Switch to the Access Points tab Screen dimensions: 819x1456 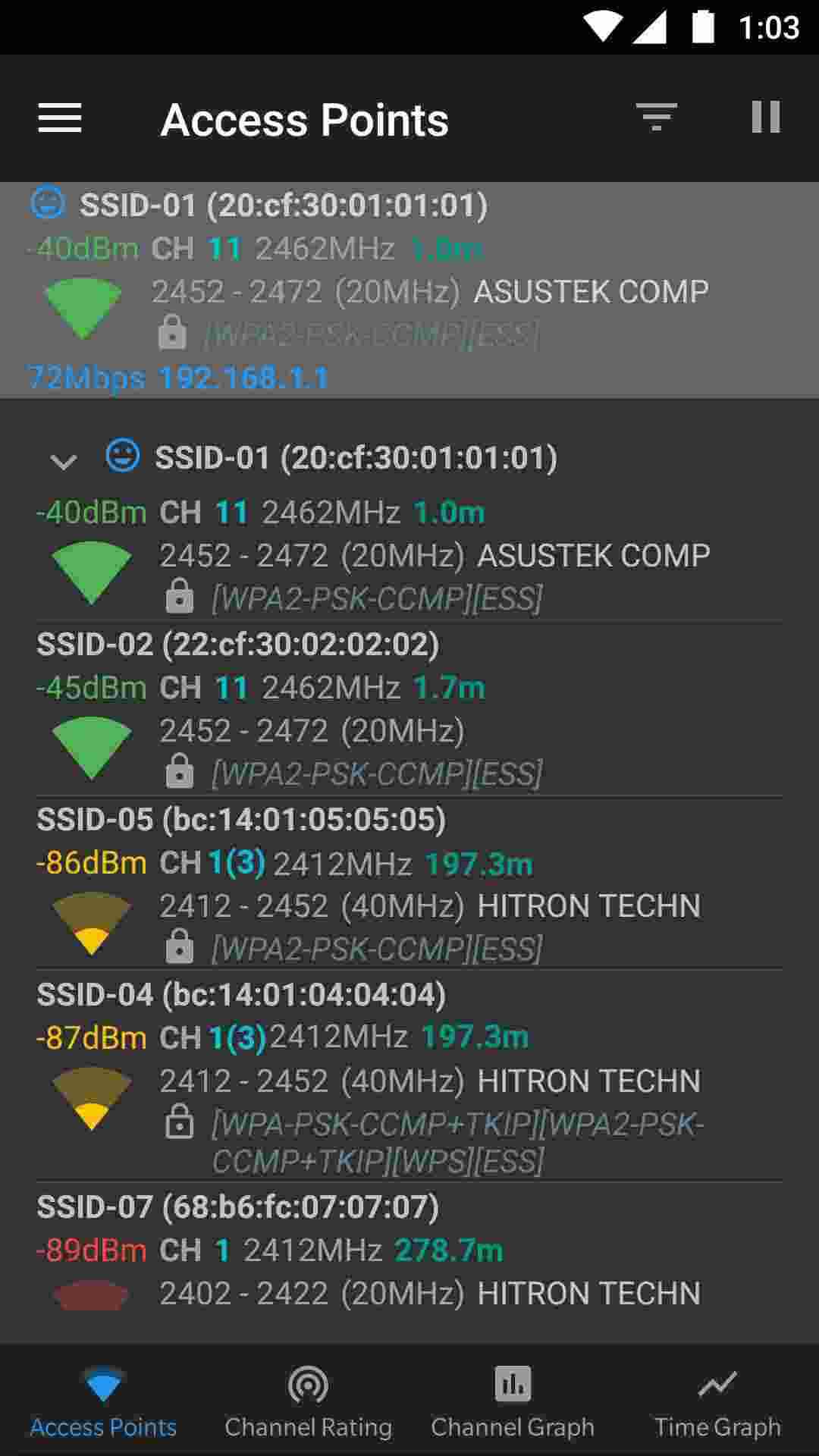coord(104,1400)
